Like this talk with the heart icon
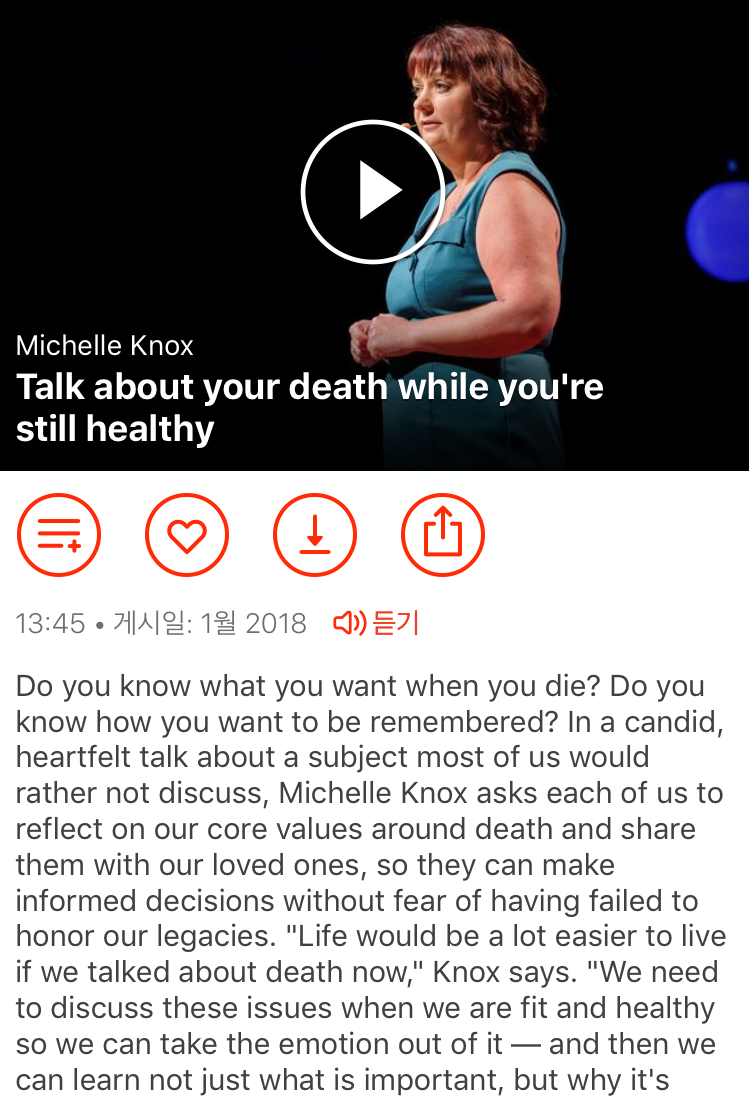 coord(187,536)
